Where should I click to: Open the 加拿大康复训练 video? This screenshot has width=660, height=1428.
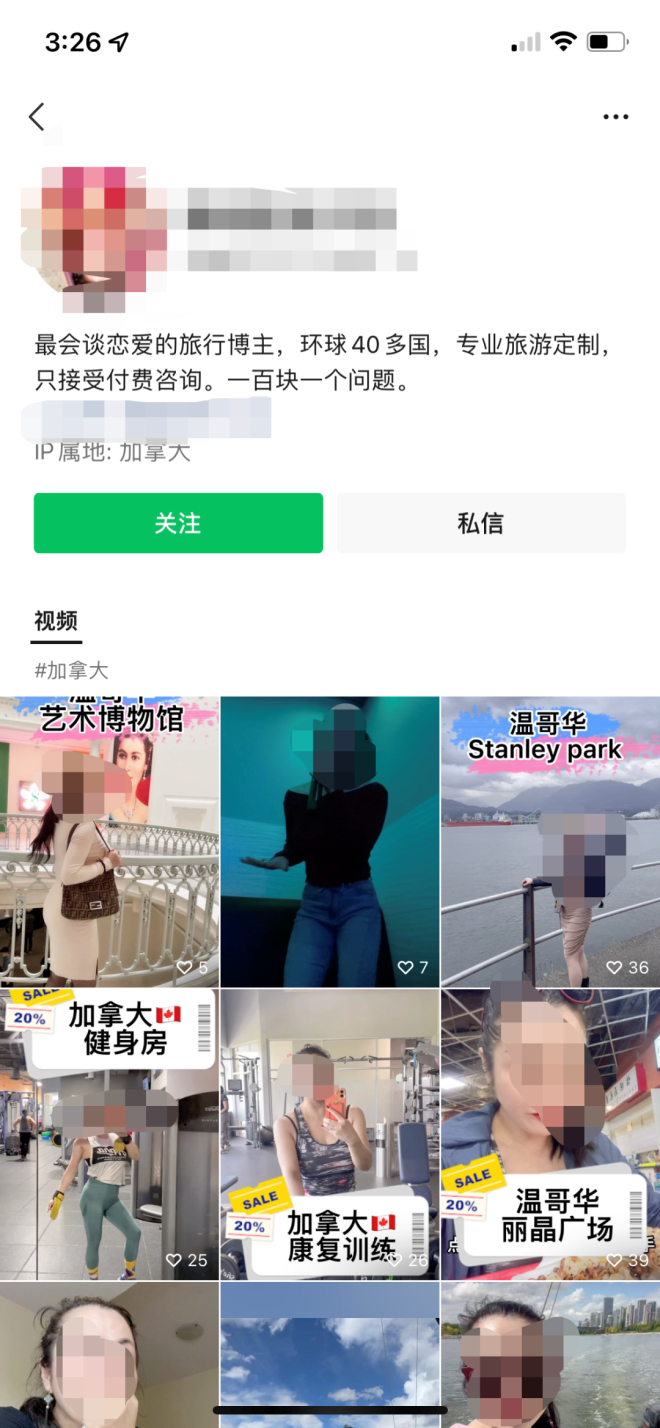(x=329, y=1134)
